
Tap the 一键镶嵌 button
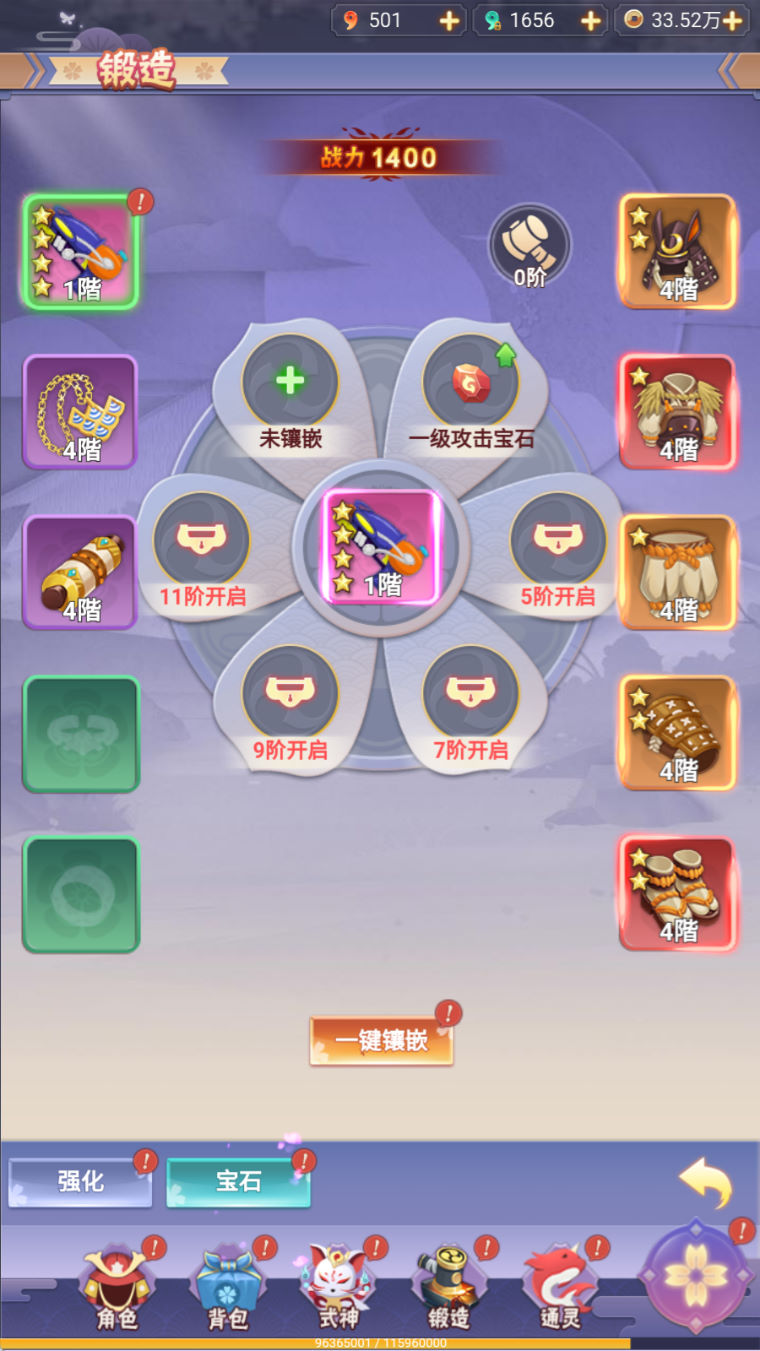click(x=381, y=1041)
